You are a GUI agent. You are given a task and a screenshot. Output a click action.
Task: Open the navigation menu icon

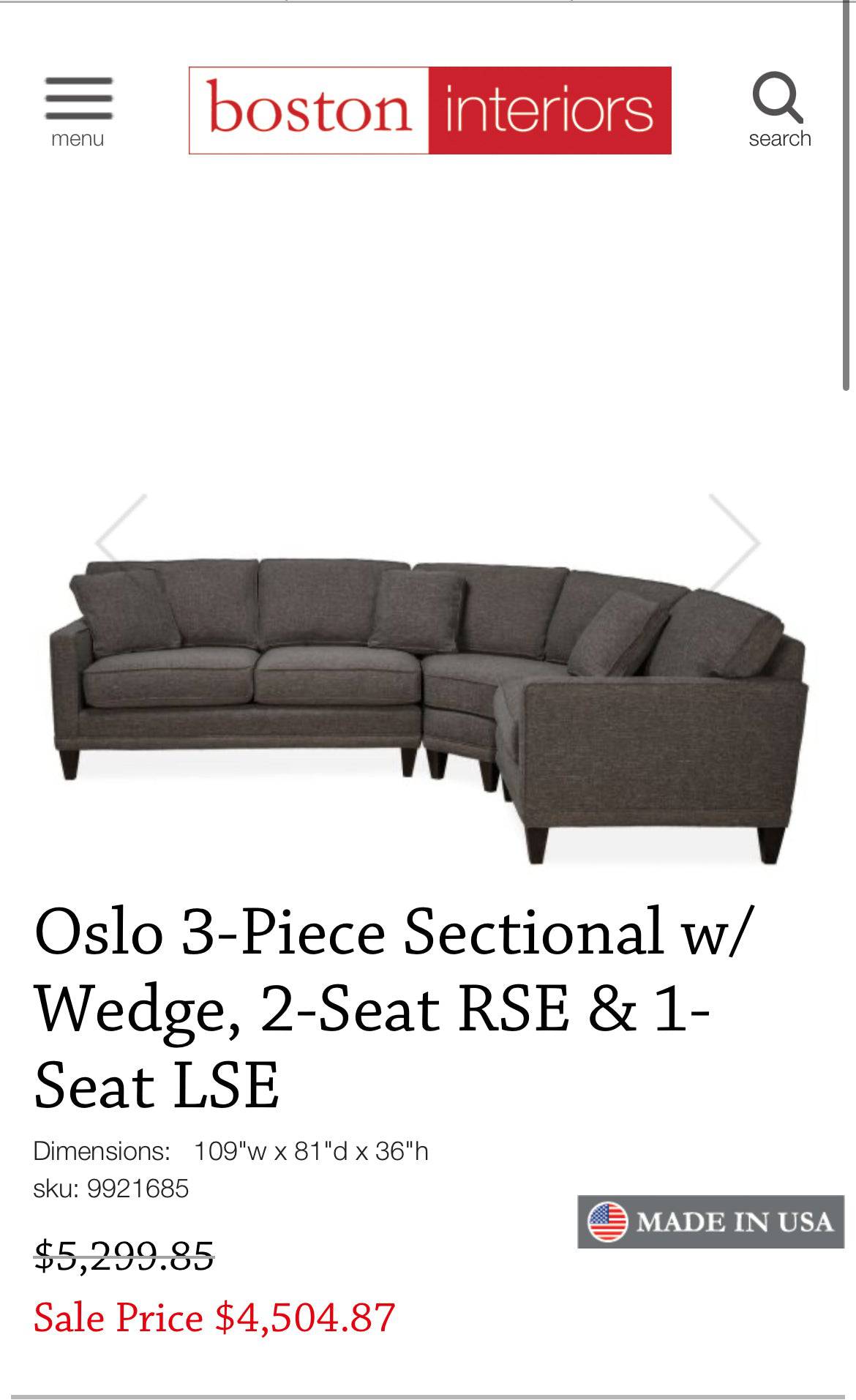click(x=78, y=99)
